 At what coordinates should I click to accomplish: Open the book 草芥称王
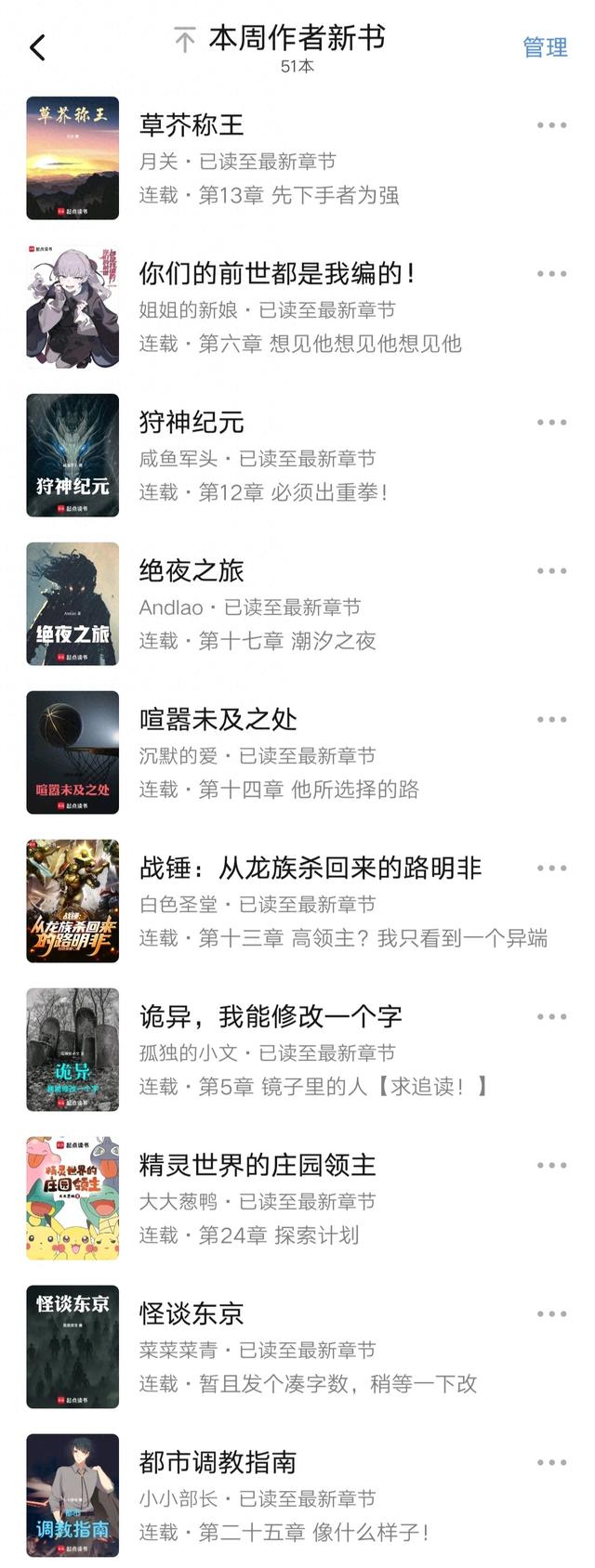[x=192, y=124]
